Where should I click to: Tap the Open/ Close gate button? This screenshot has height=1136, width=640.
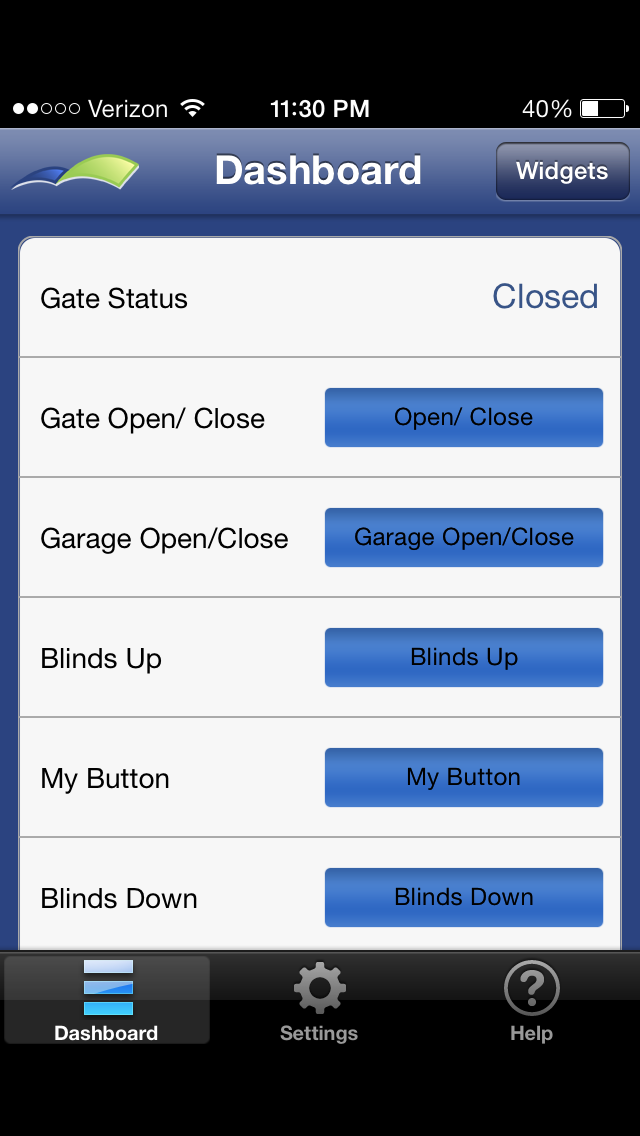tap(463, 417)
